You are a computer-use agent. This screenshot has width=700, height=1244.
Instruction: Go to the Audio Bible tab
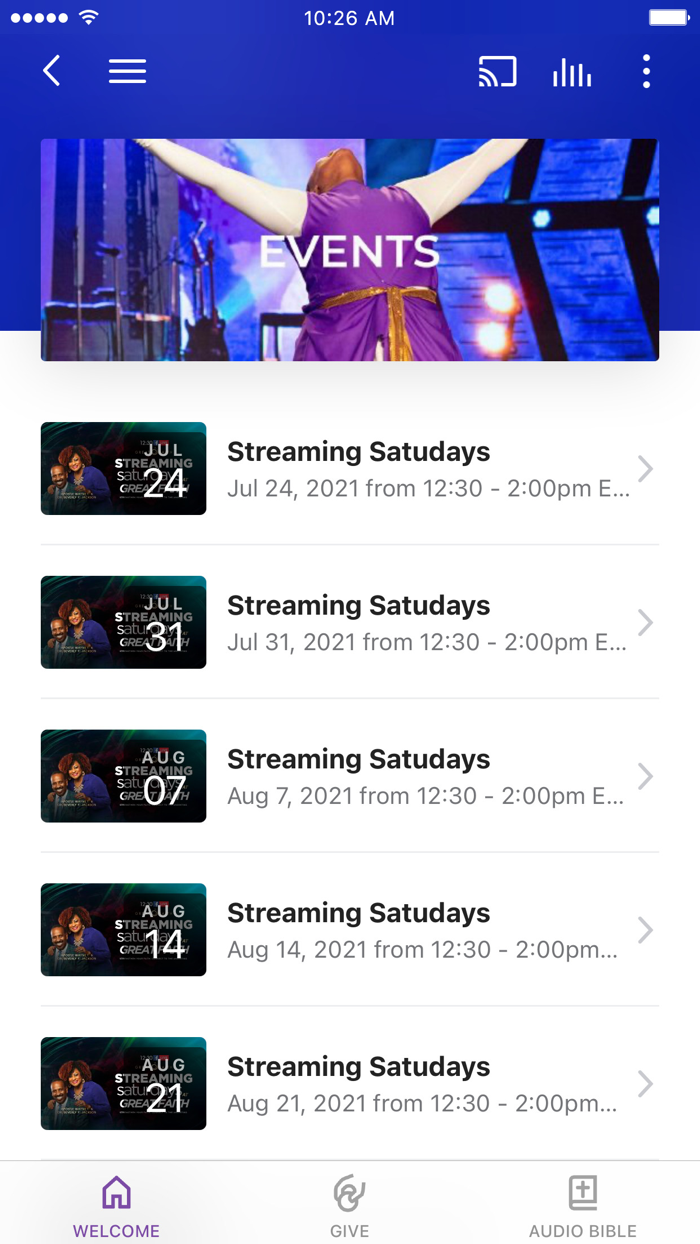pos(582,1206)
